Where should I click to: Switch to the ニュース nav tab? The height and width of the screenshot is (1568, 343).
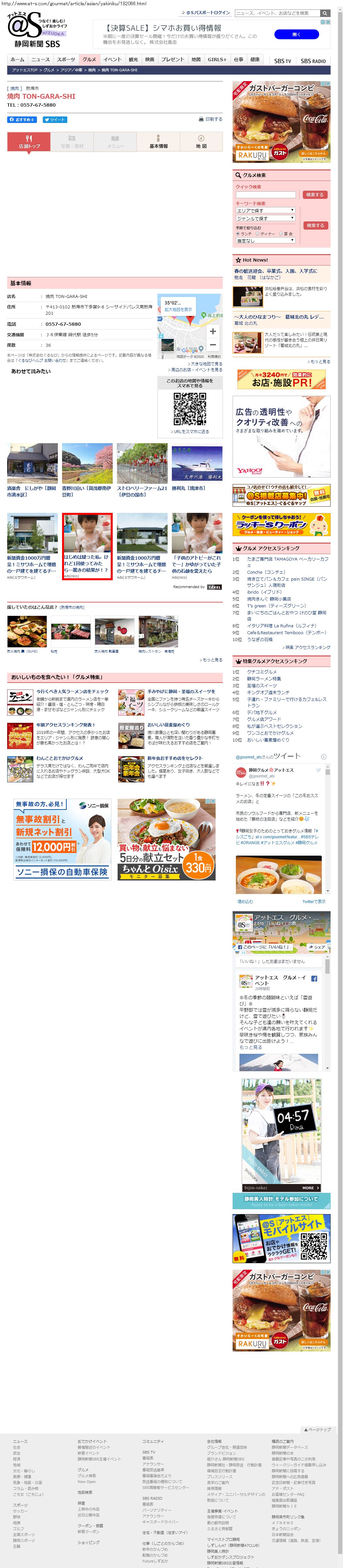[41, 60]
